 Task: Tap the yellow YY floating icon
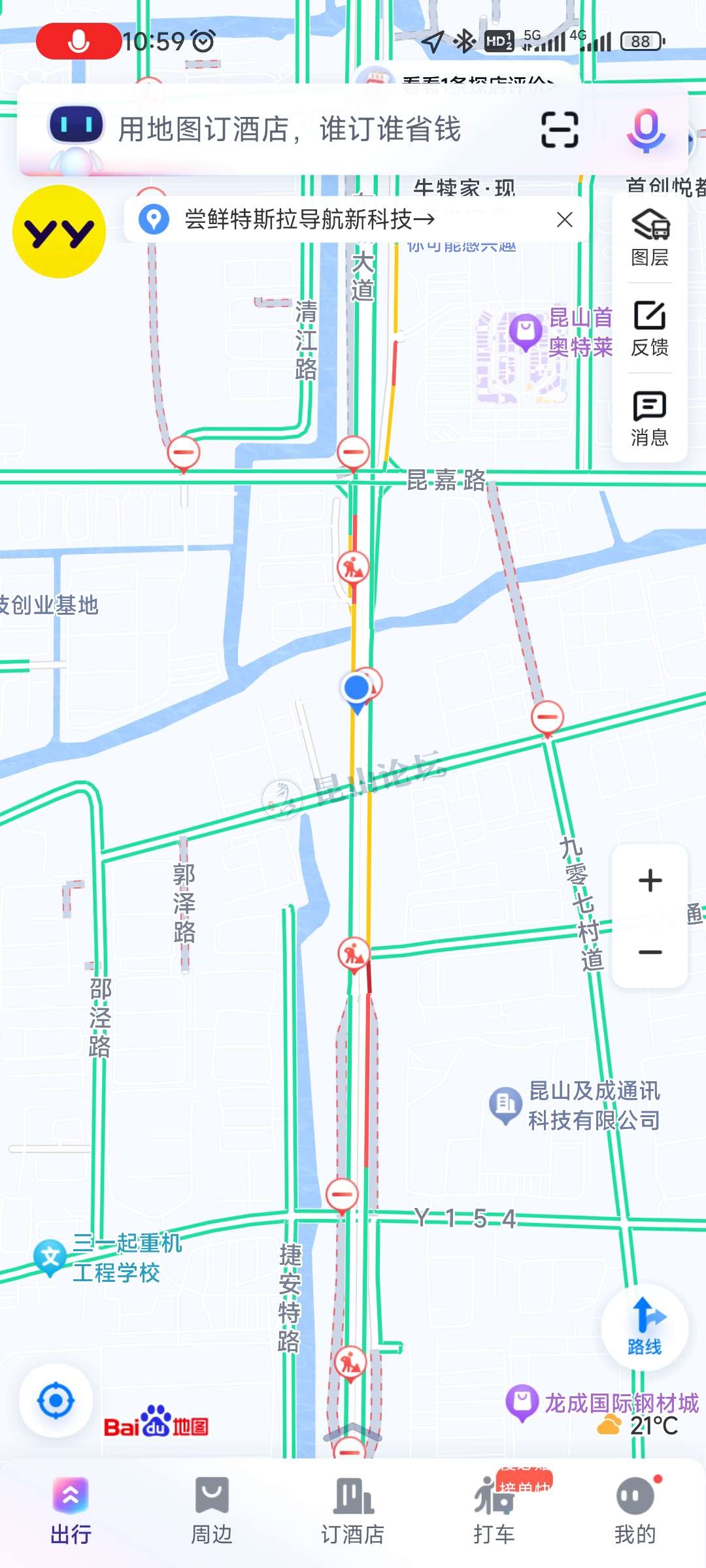pos(59,232)
